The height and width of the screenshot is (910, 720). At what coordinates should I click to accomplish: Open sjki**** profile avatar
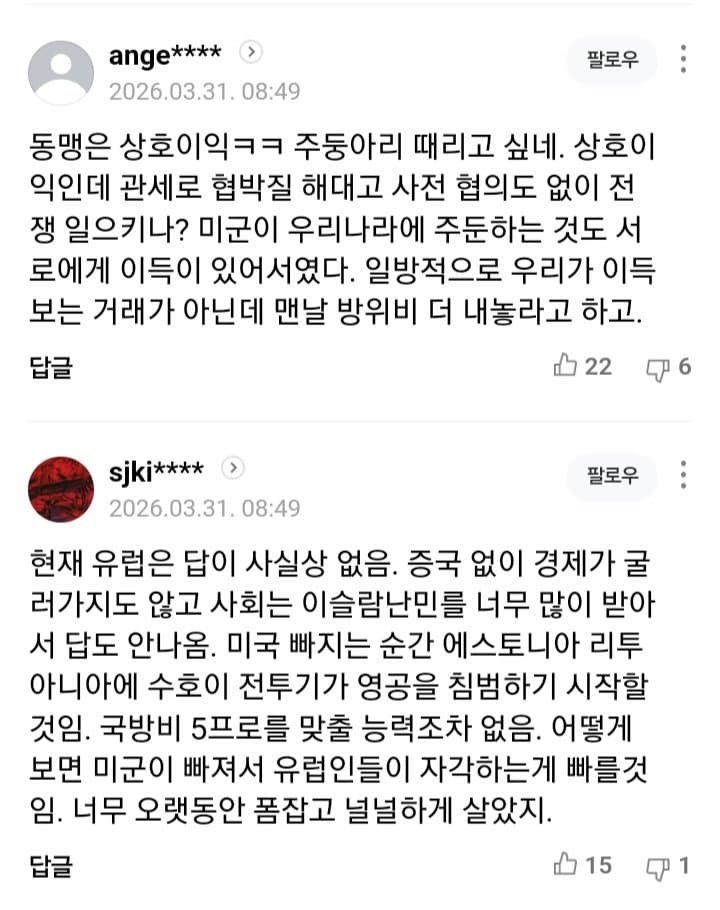coord(61,489)
